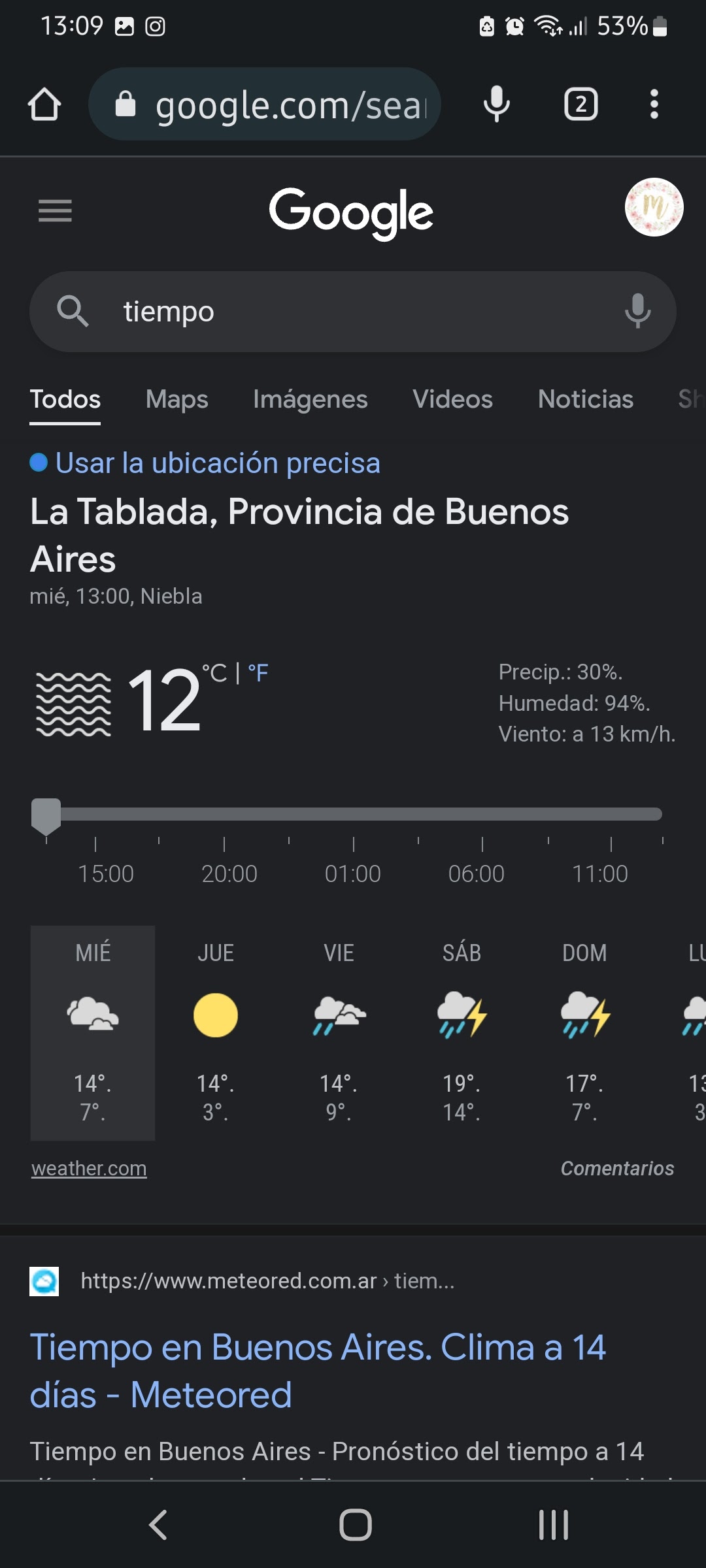Viewport: 706px width, 1568px height.
Task: Open the Meteored result Tiempo en Buenos Aires
Action: point(318,1371)
